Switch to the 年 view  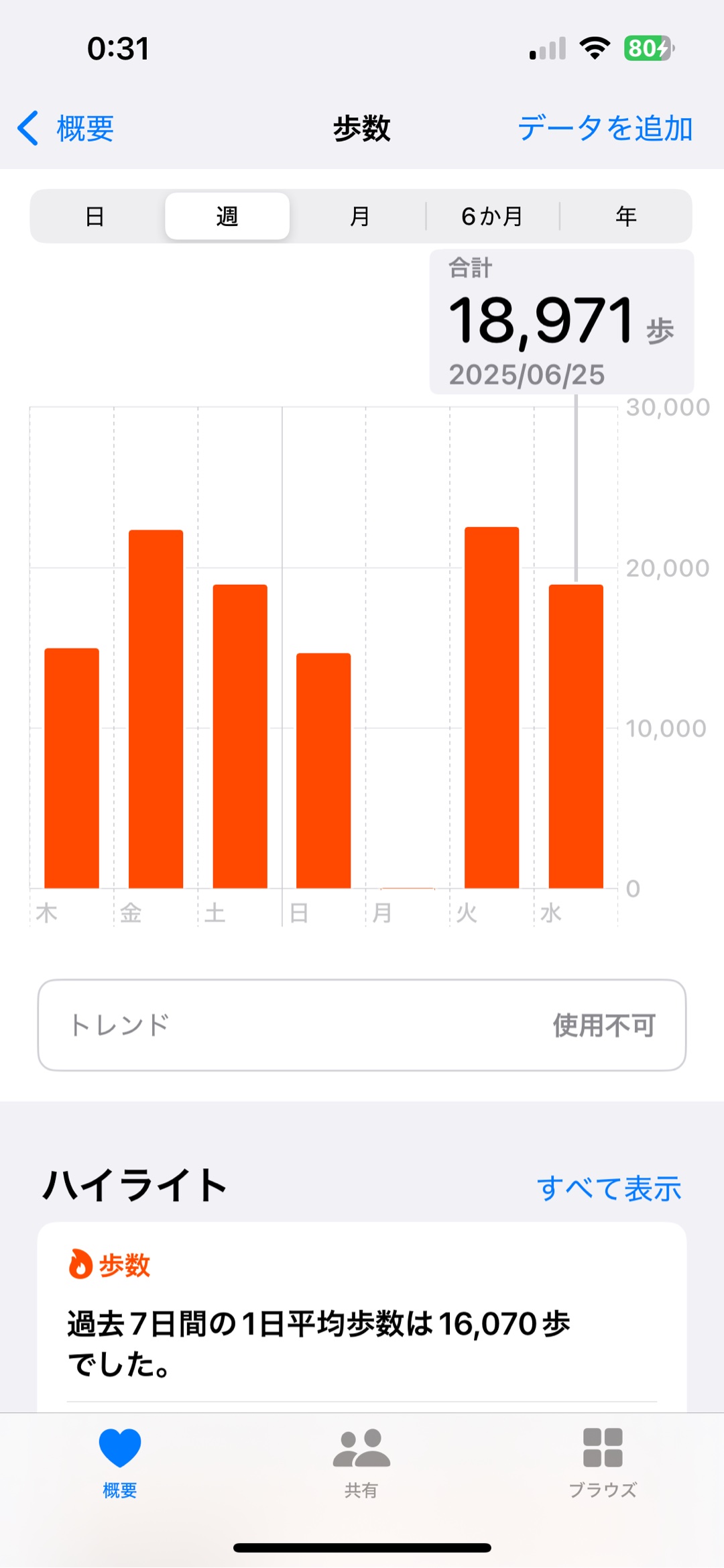[x=625, y=216]
